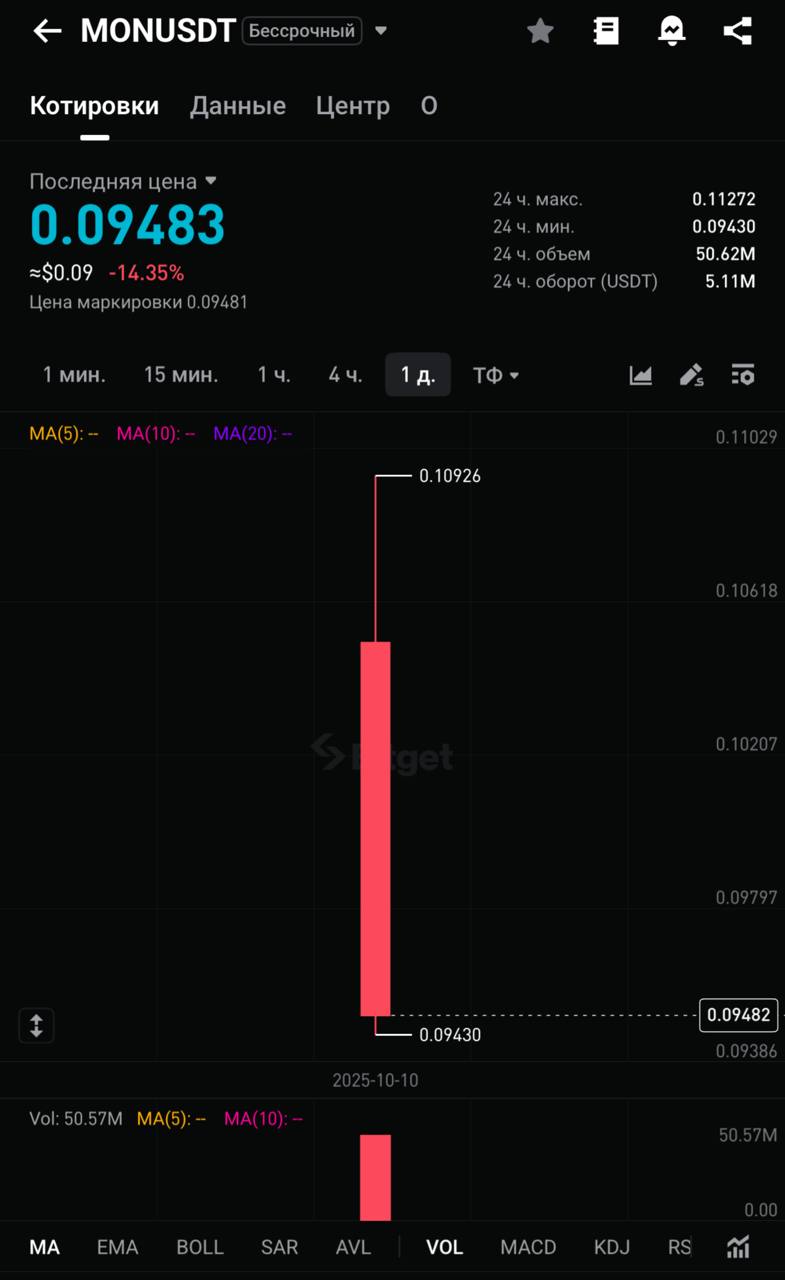Image resolution: width=785 pixels, height=1280 pixels.
Task: Select the 4 ч. timeframe
Action: point(346,375)
